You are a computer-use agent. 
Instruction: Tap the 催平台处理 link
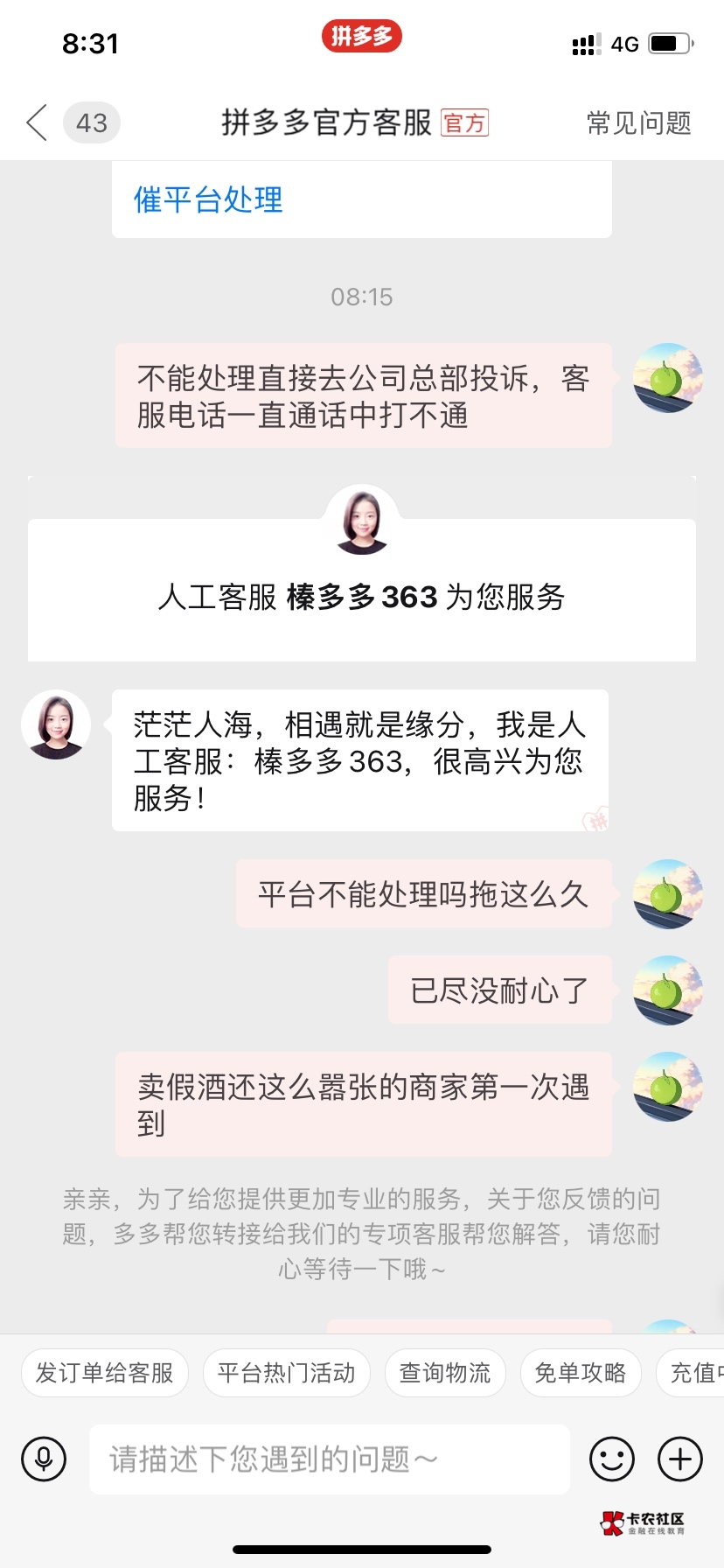tap(208, 199)
